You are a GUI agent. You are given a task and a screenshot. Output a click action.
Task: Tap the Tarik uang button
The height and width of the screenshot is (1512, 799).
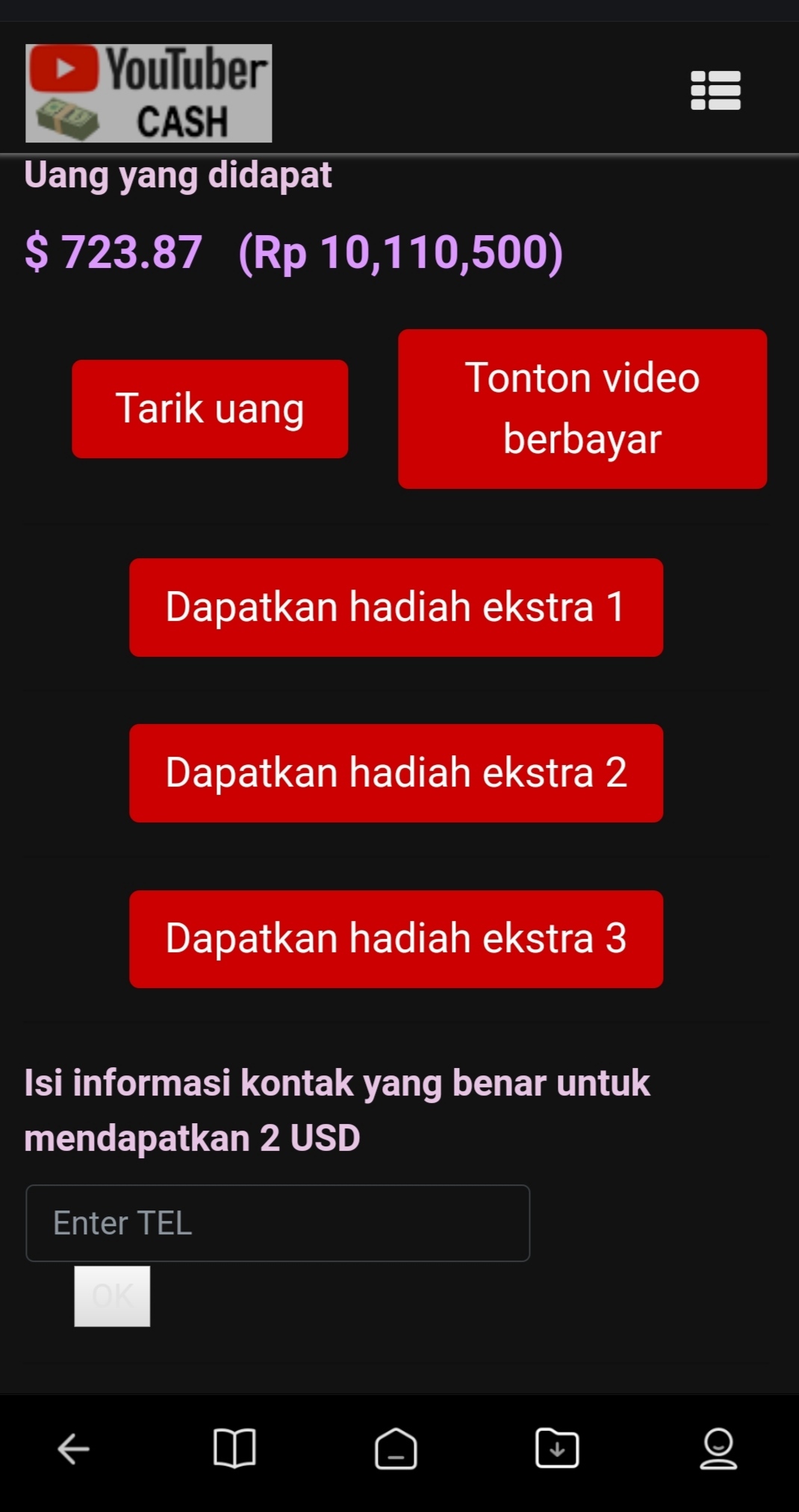tap(210, 409)
